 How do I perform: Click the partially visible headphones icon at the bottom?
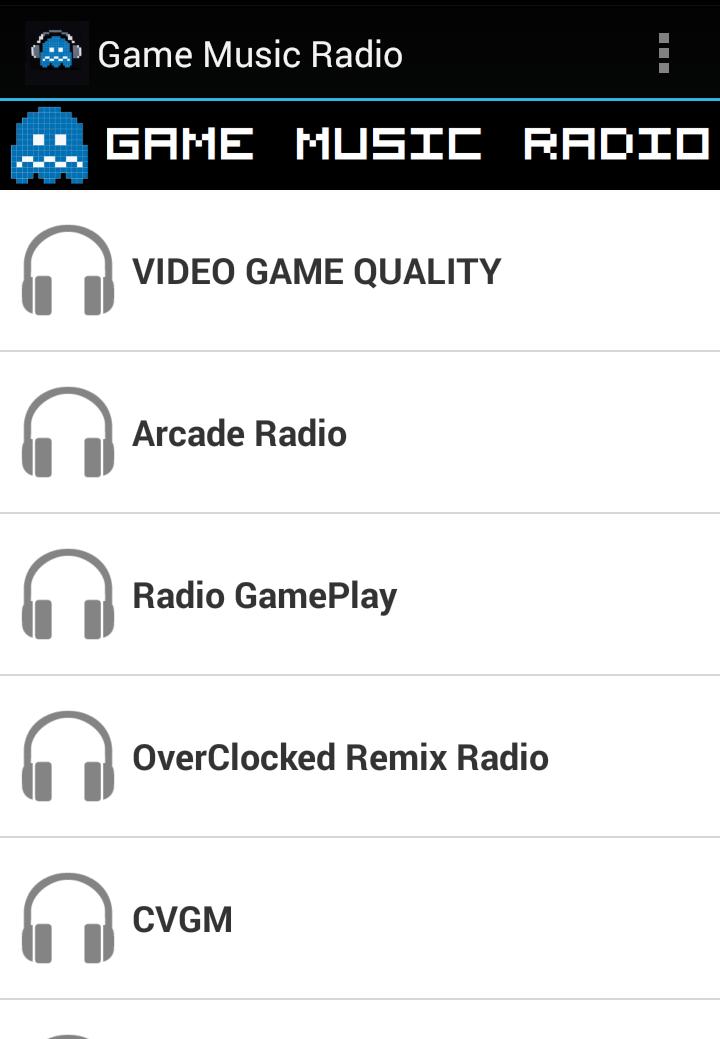pos(70,1030)
